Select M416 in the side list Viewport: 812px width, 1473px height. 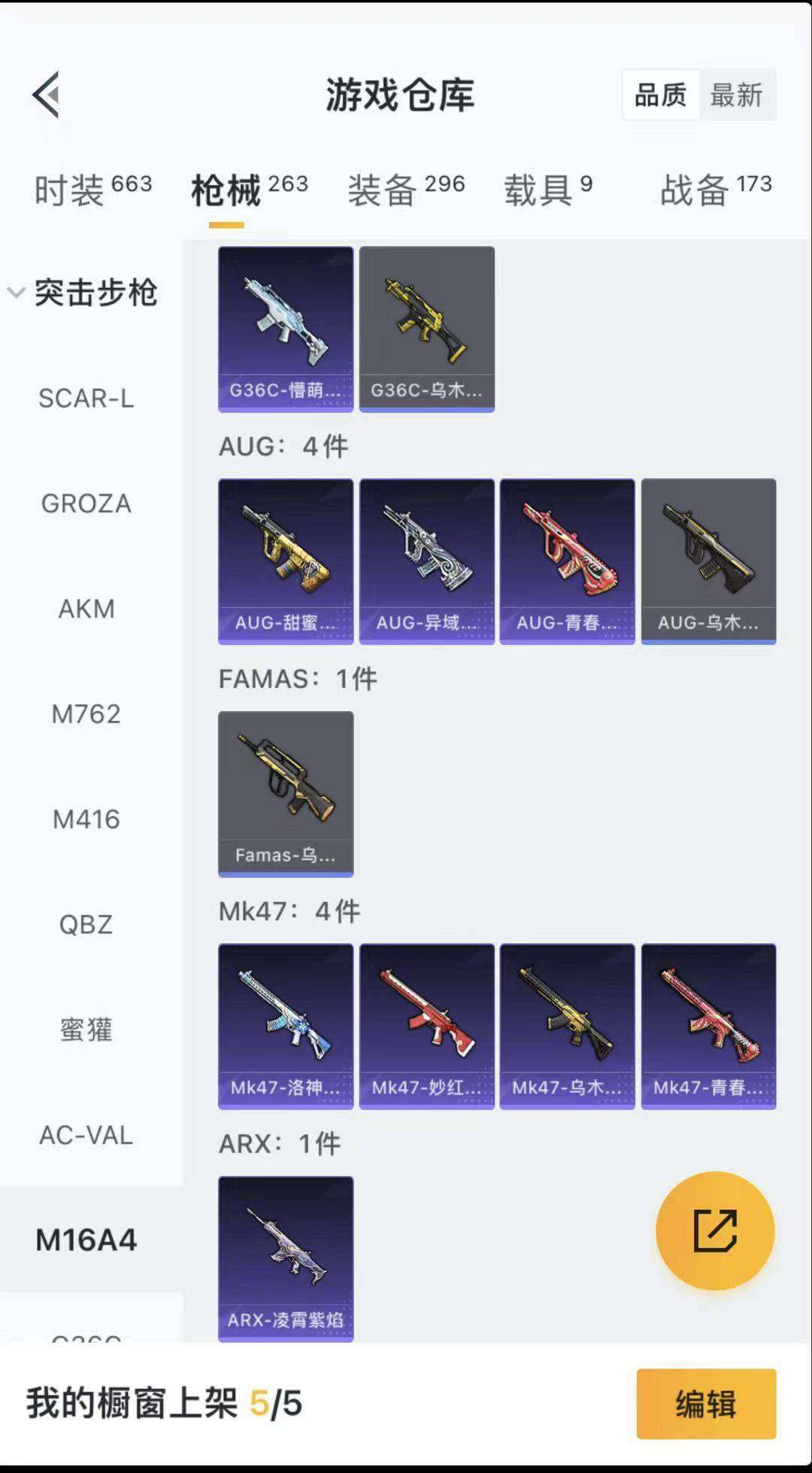[x=86, y=819]
